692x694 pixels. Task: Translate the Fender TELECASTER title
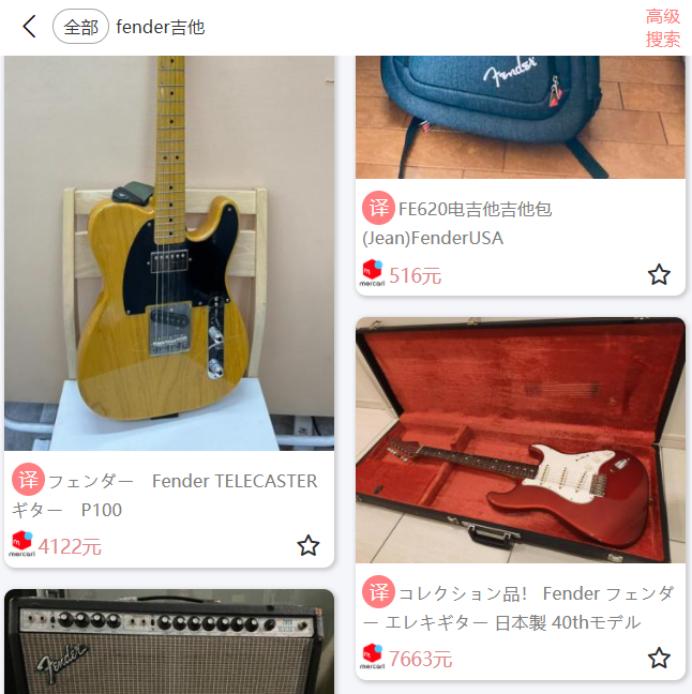pos(29,480)
